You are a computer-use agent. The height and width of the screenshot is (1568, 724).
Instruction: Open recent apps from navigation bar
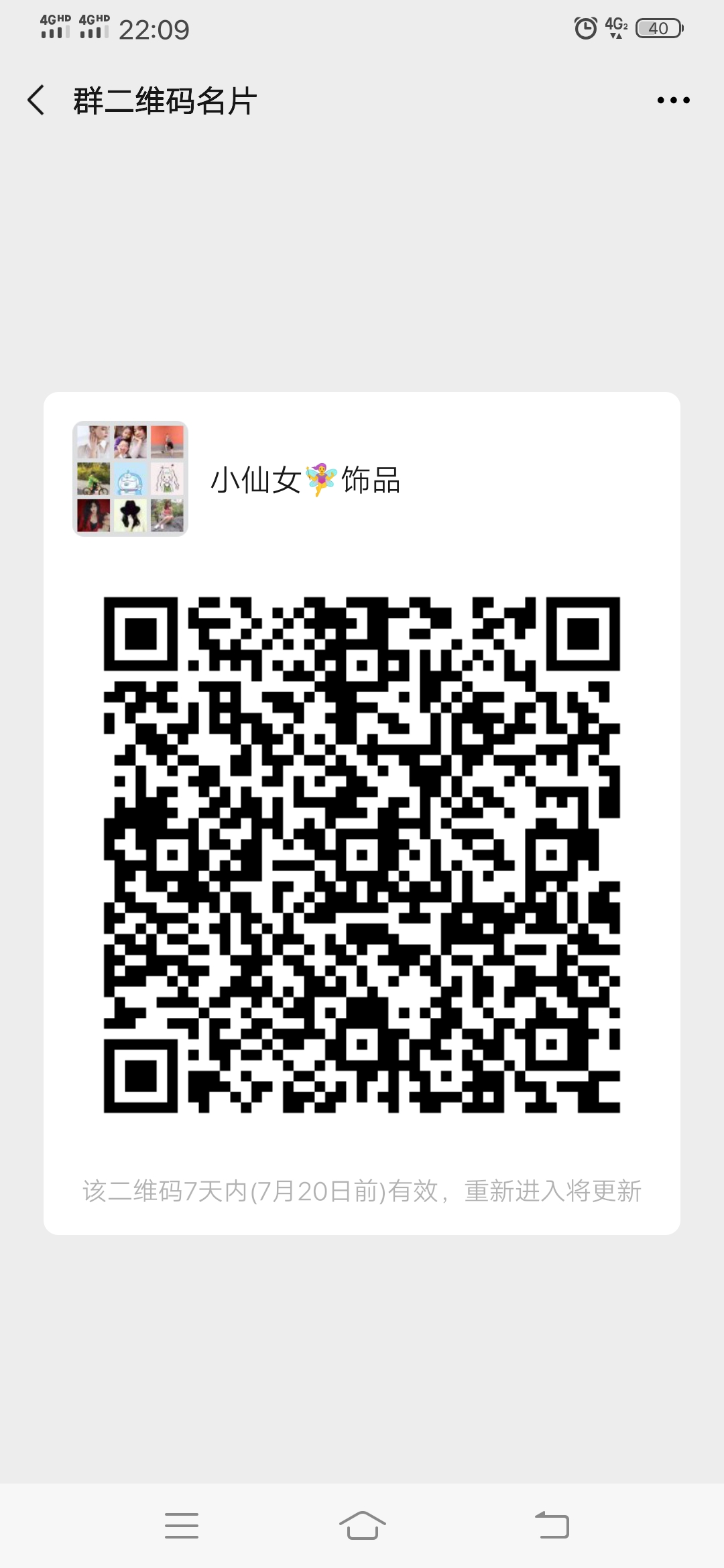pyautogui.click(x=182, y=1525)
